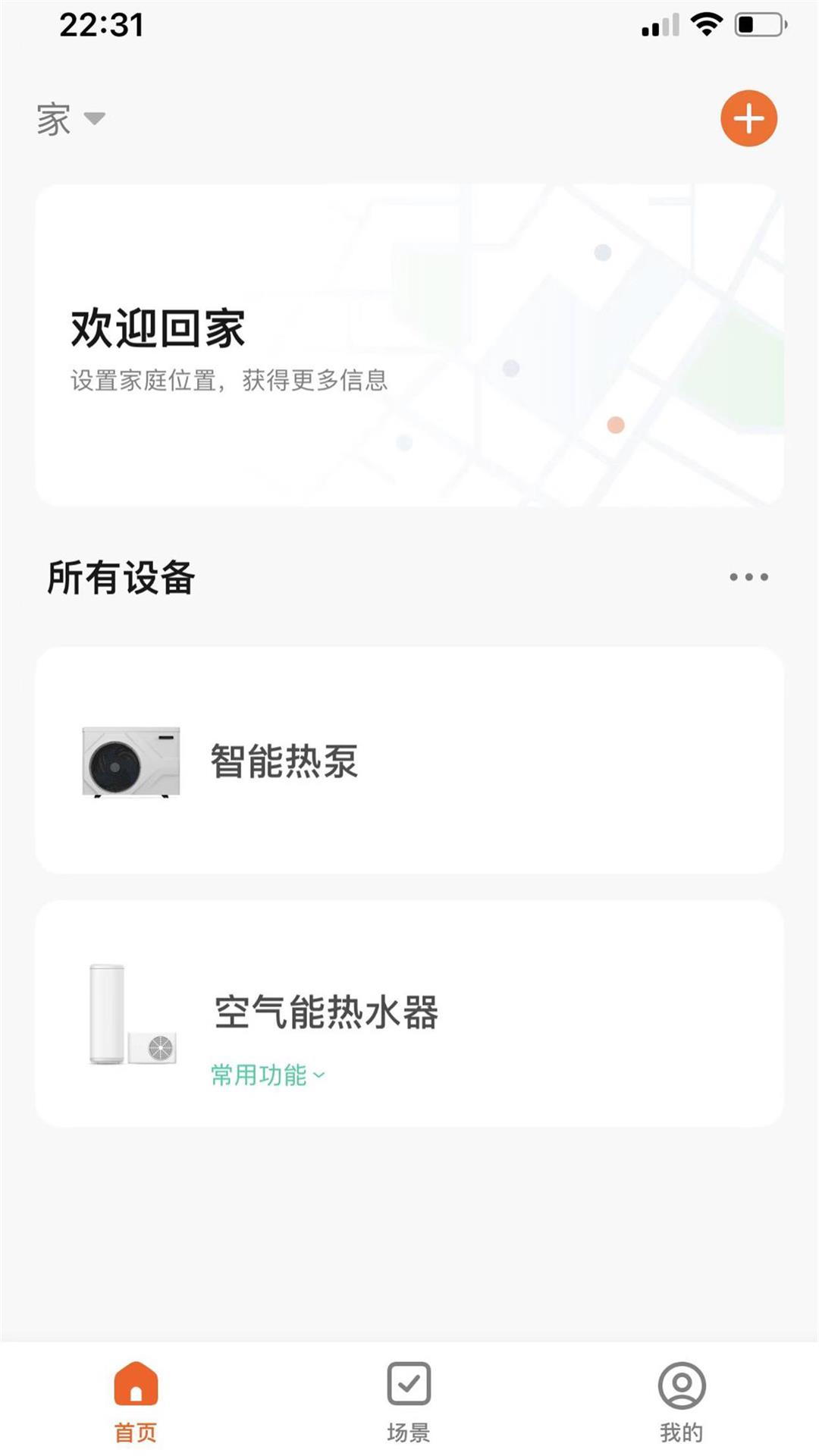Open the 所有设备 more options menu

point(748,577)
